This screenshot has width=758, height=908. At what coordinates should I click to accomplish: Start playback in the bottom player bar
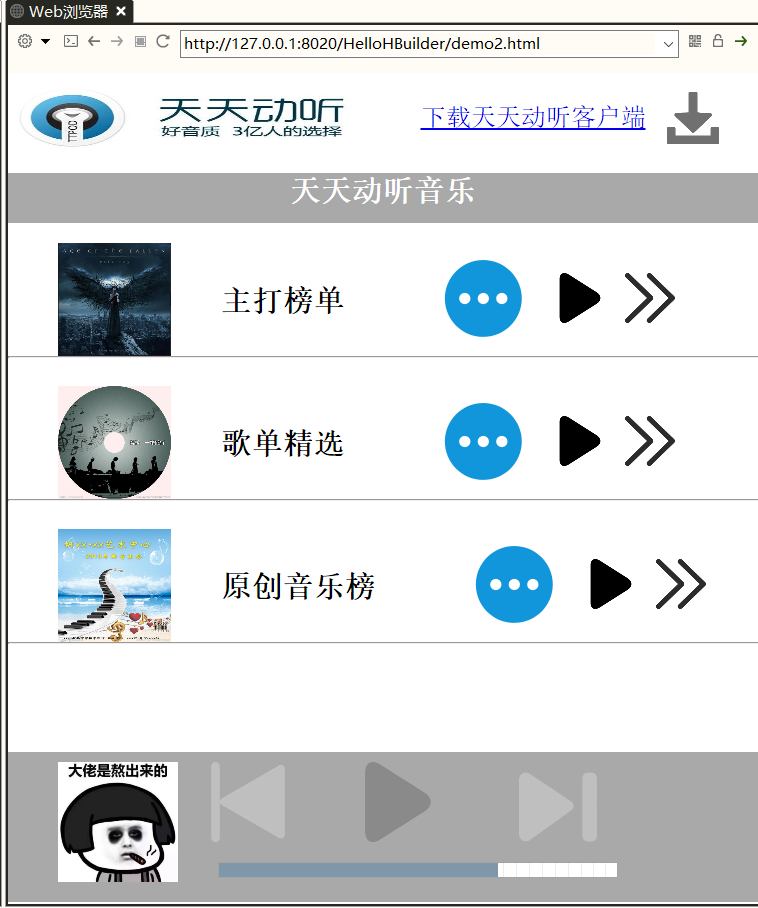click(397, 802)
